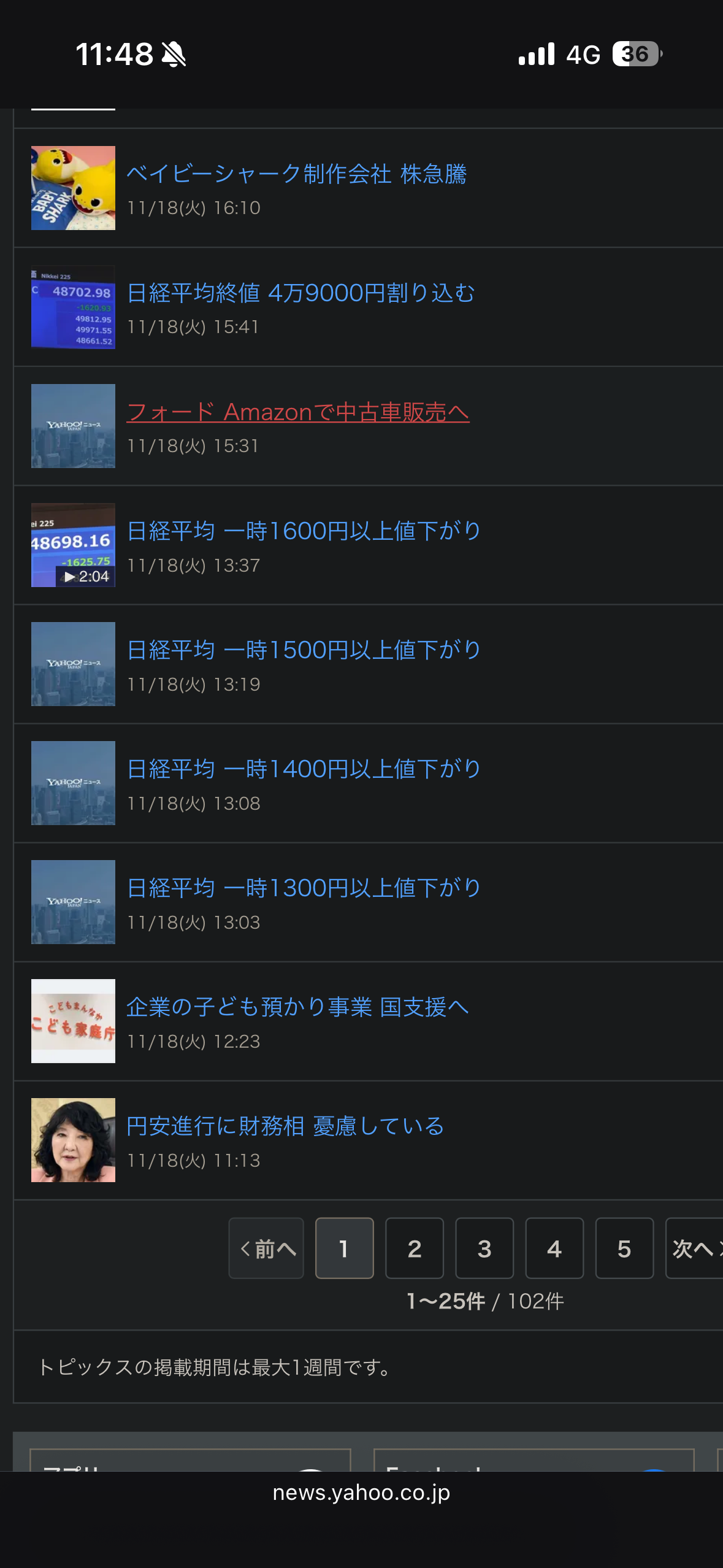Tap the news.yahoo.co.jp address bar
Screen dimensions: 723x1568
(x=361, y=1493)
